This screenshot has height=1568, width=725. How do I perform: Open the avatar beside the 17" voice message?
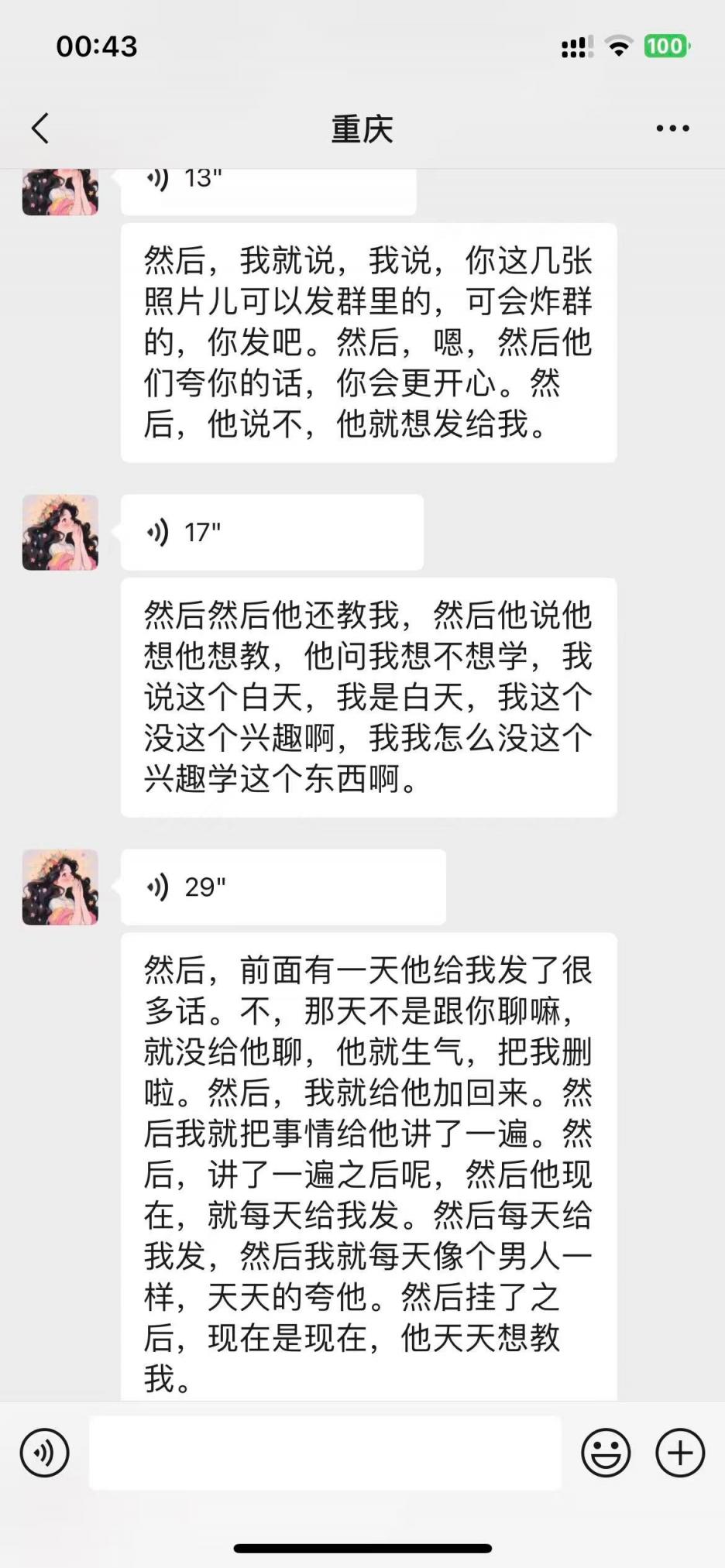coord(60,533)
